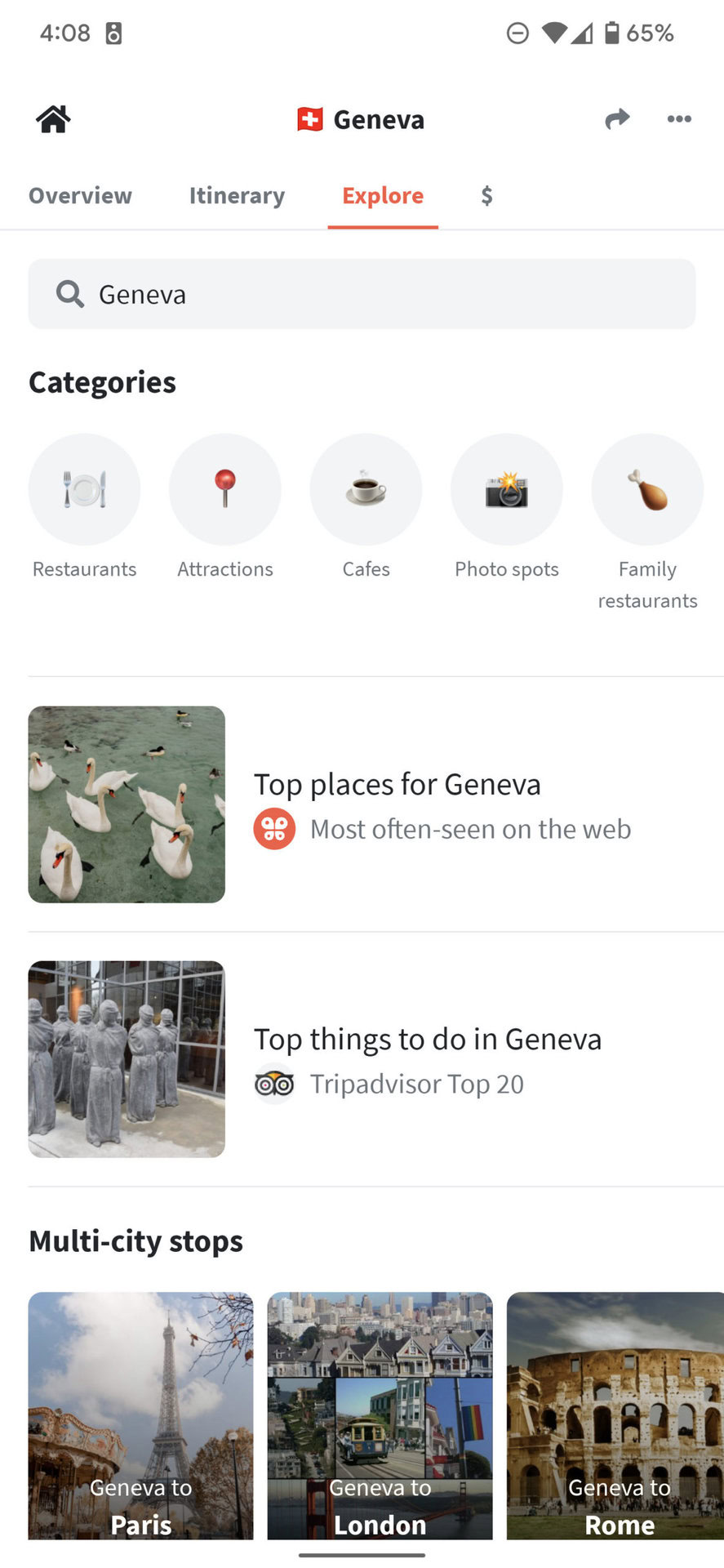724x1568 pixels.
Task: Go to the home screen icon
Action: tap(53, 119)
